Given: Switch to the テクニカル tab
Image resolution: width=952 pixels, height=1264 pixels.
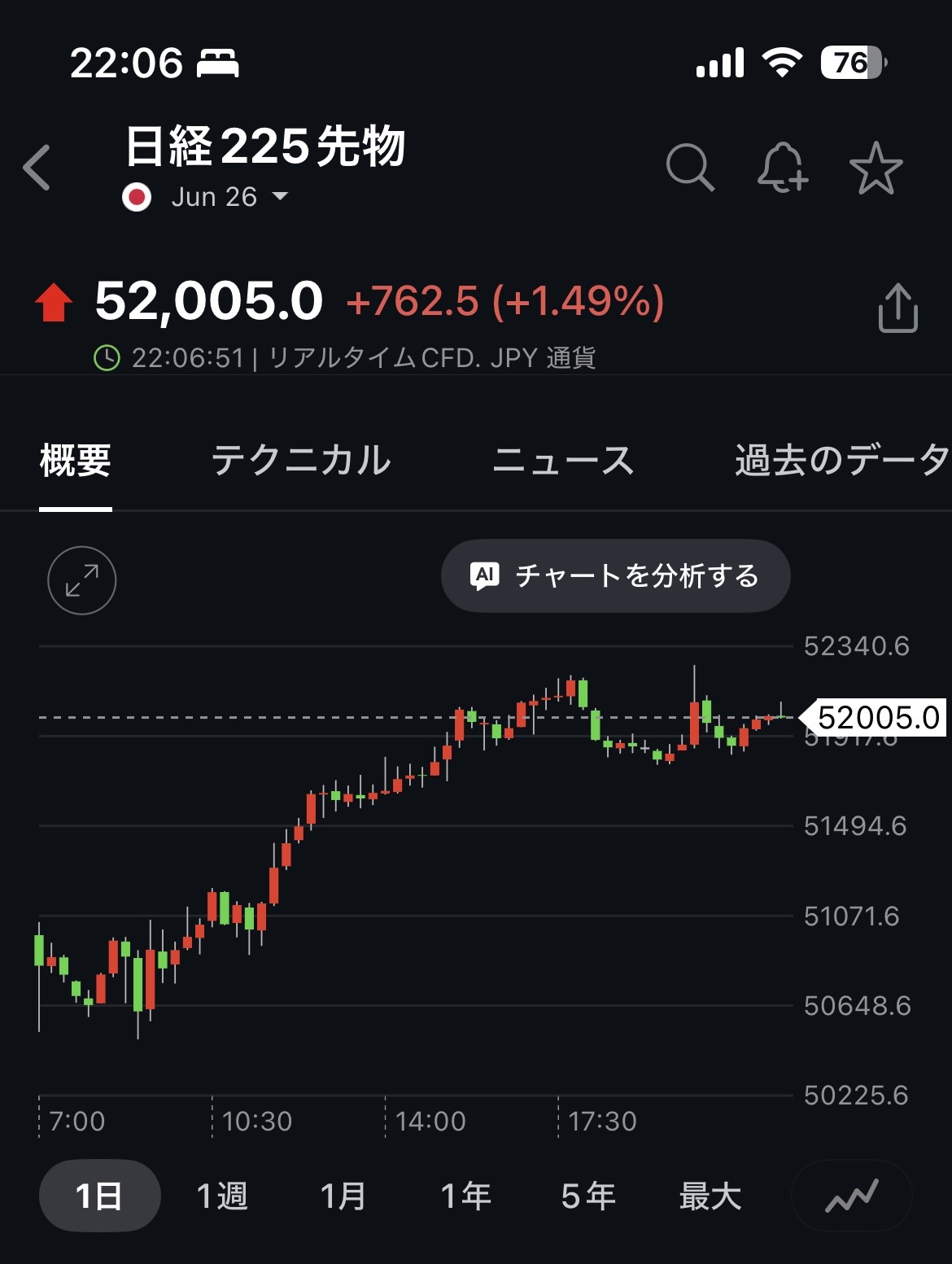Looking at the screenshot, I should (x=301, y=461).
